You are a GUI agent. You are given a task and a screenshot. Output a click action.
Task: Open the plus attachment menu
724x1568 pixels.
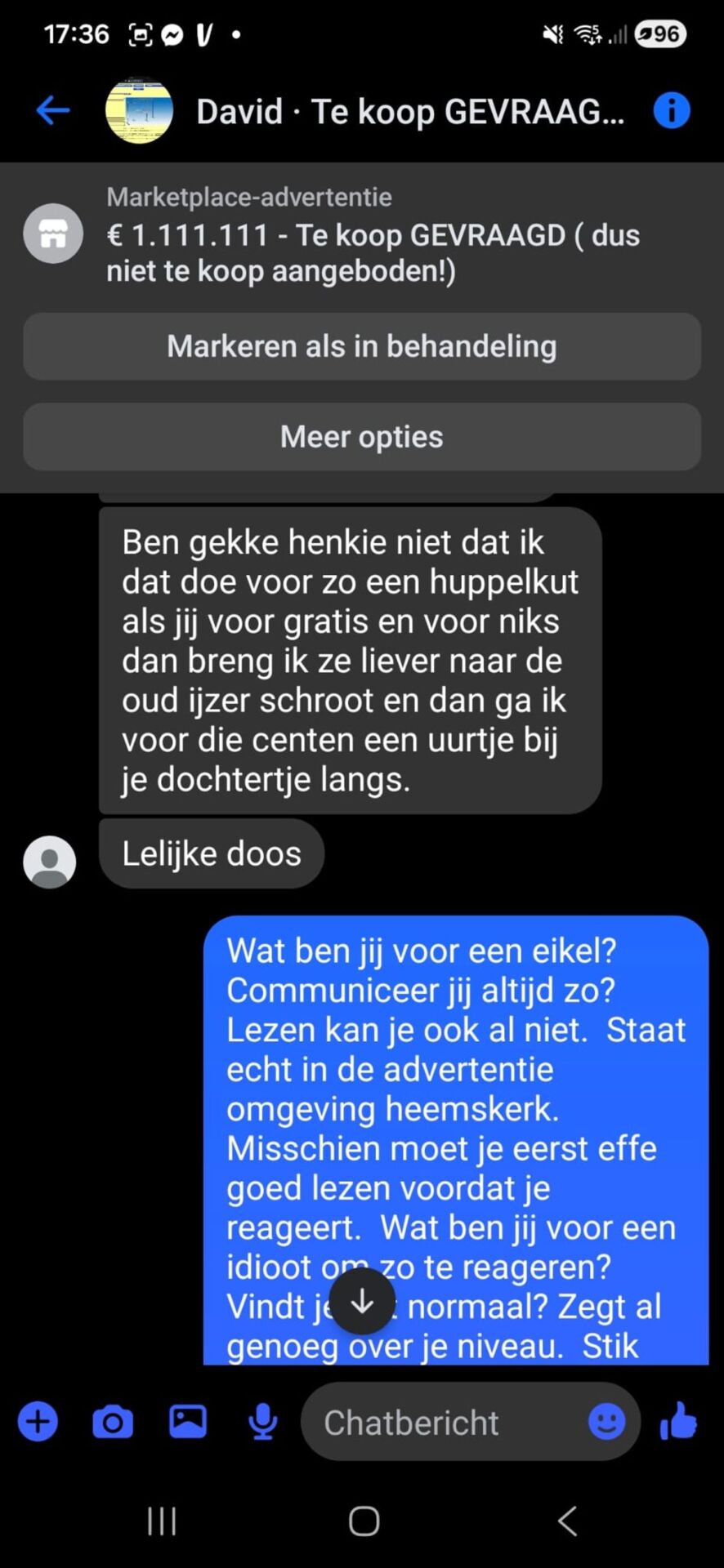click(38, 1422)
